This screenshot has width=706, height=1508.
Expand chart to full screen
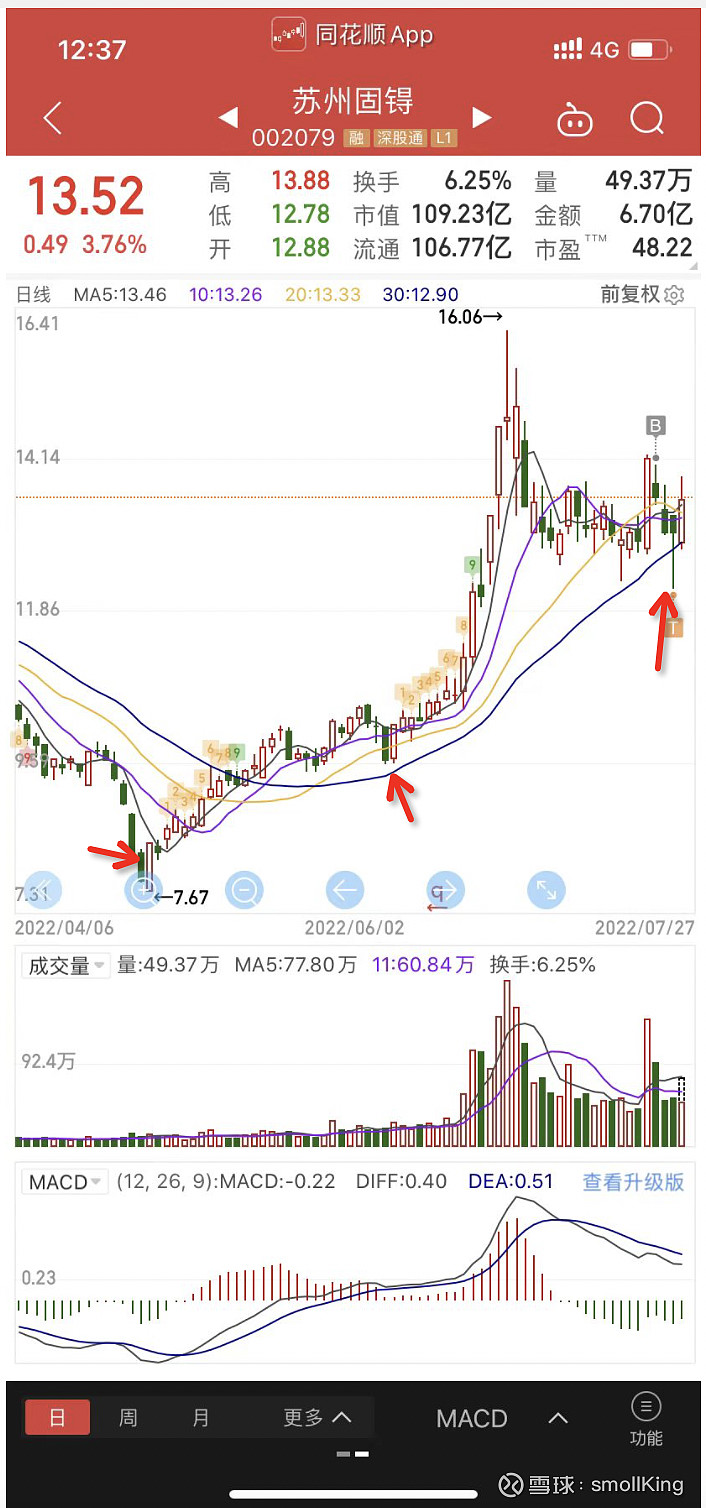546,889
